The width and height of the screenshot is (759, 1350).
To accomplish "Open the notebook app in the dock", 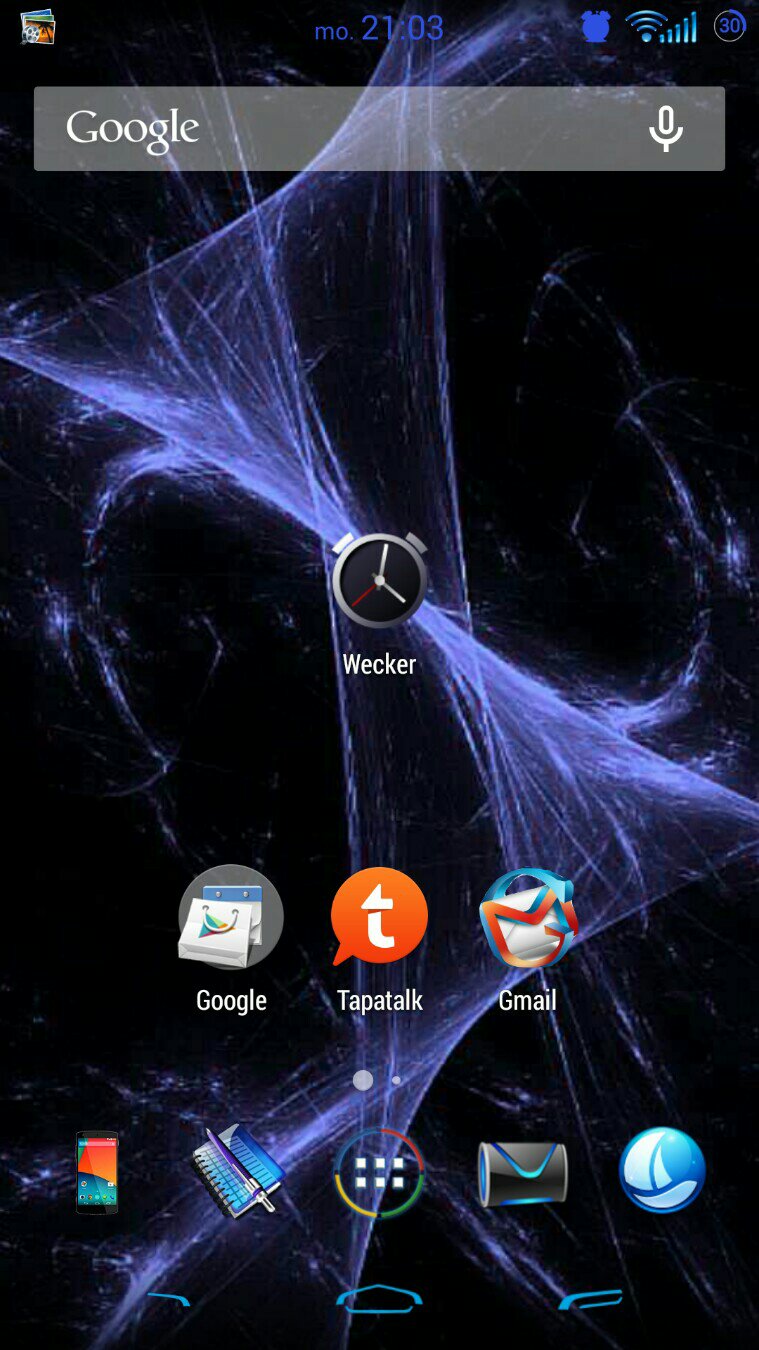I will pos(238,1172).
